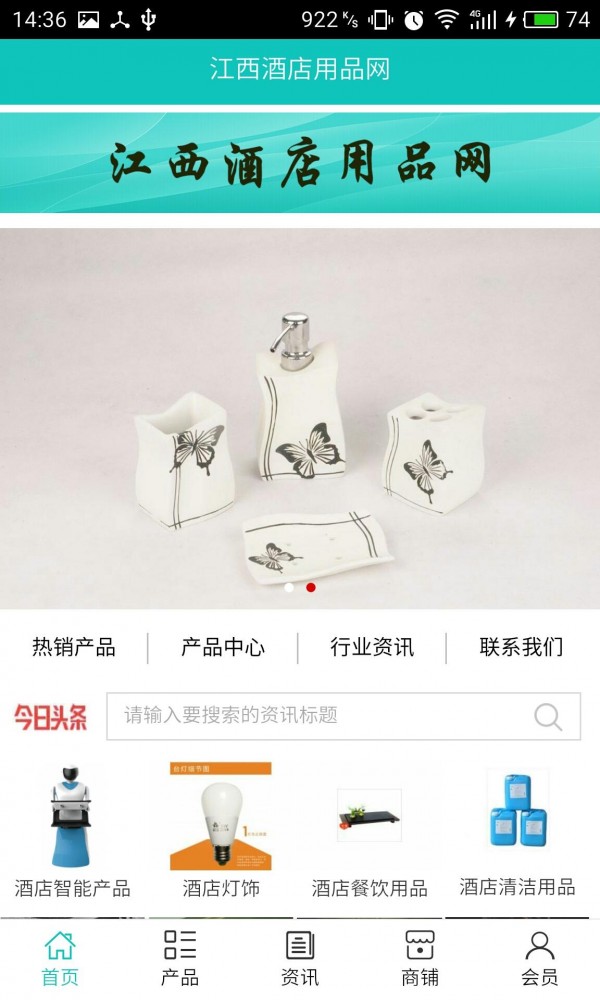Screen dimensions: 600x1000
Task: Go to 产品中心
Action: [x=223, y=647]
